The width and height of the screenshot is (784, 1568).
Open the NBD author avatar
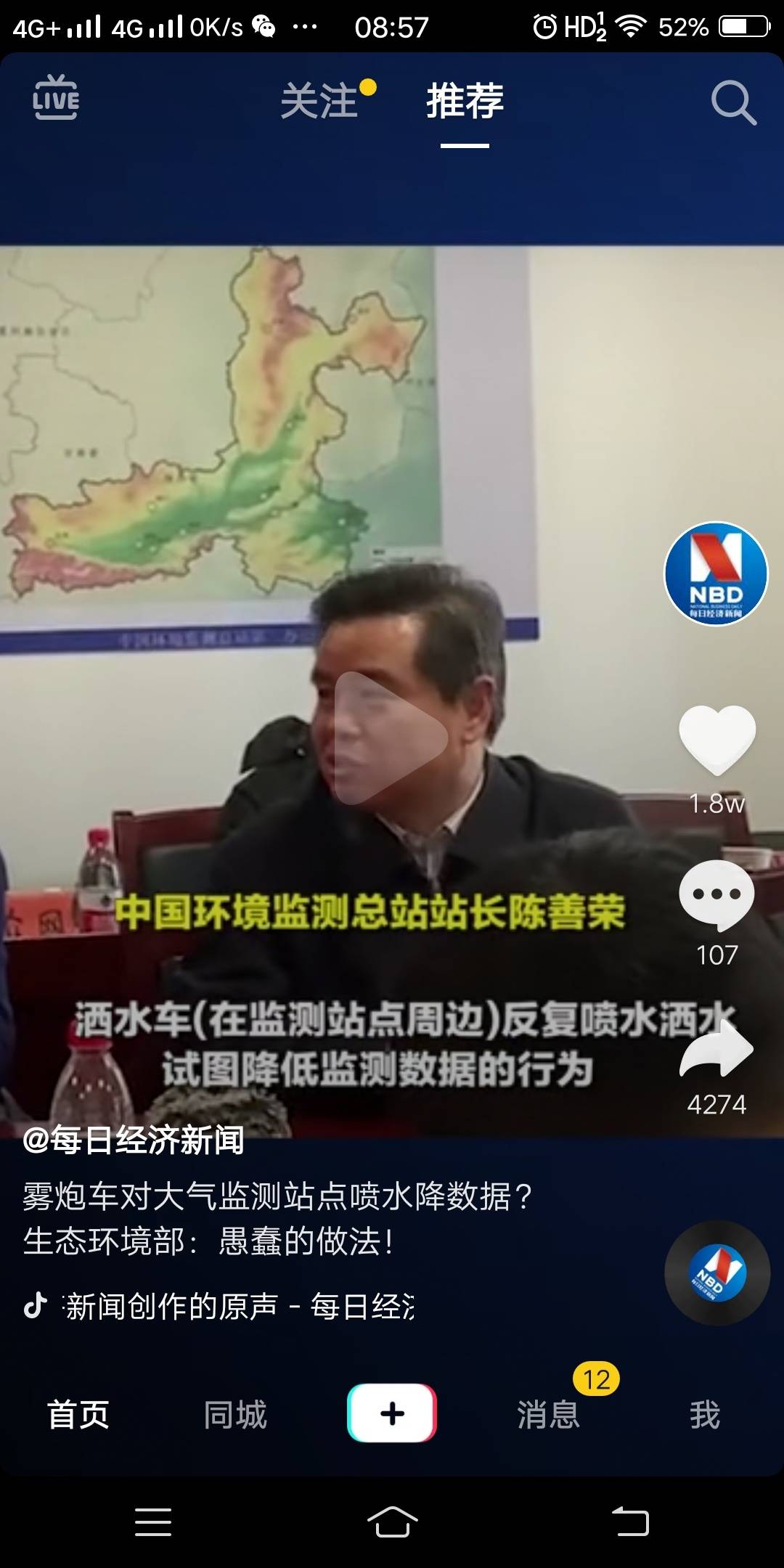pyautogui.click(x=716, y=573)
